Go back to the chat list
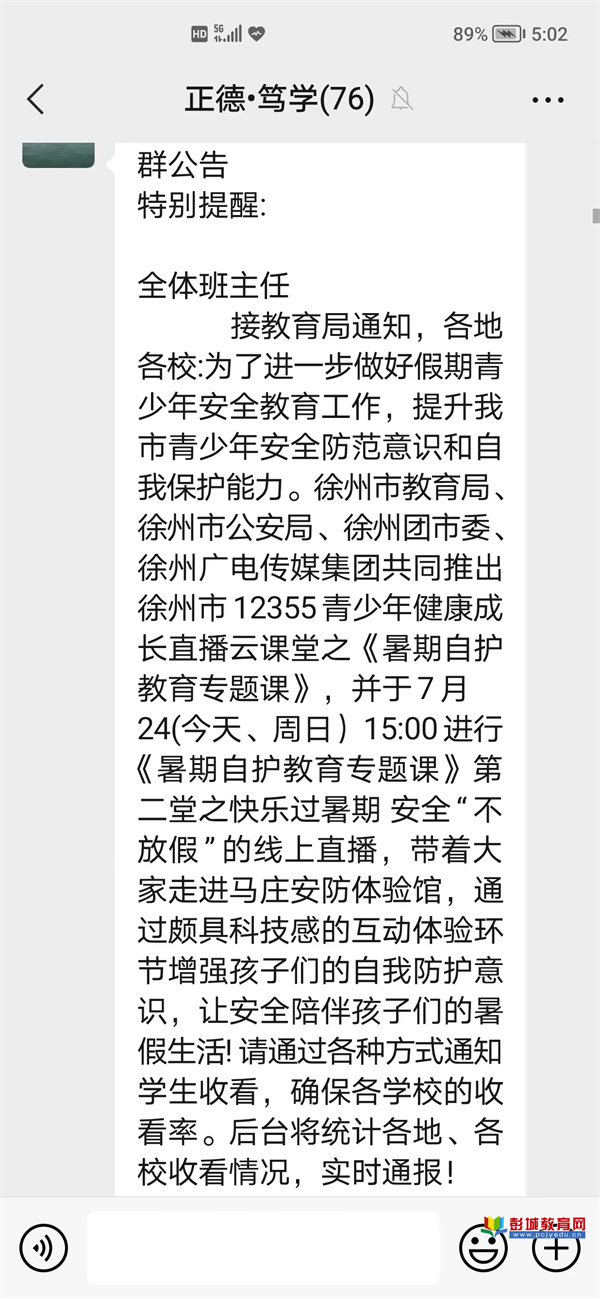This screenshot has width=600, height=1299. pyautogui.click(x=36, y=99)
